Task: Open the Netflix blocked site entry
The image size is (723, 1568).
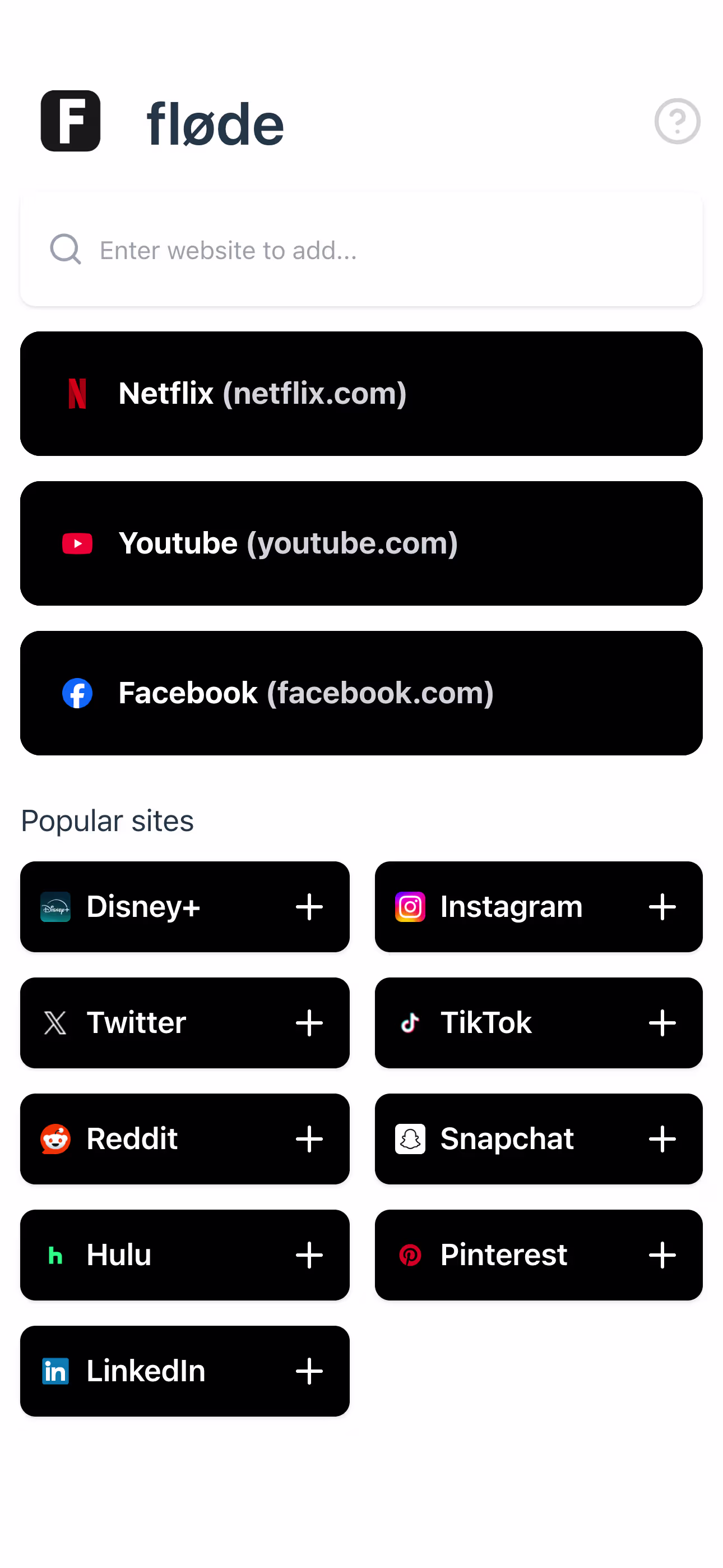Action: (x=361, y=394)
